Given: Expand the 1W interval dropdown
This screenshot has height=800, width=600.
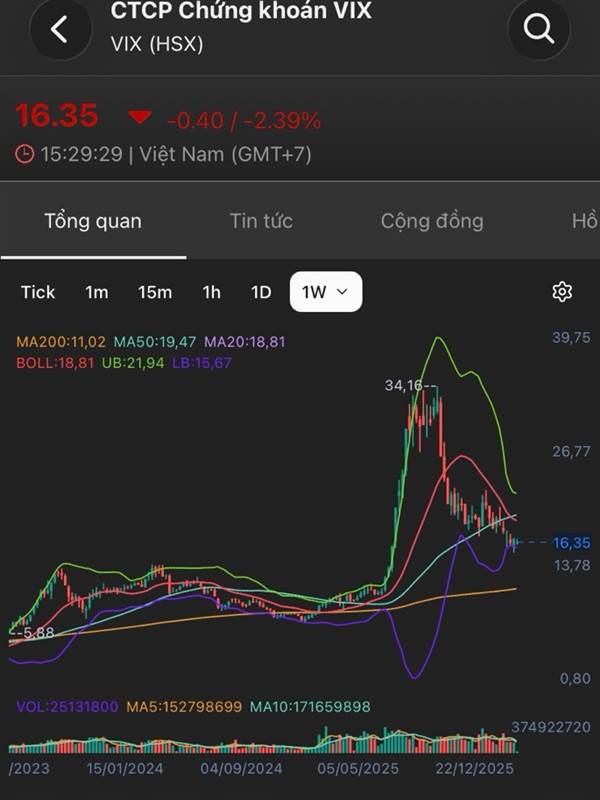Looking at the screenshot, I should coord(326,292).
